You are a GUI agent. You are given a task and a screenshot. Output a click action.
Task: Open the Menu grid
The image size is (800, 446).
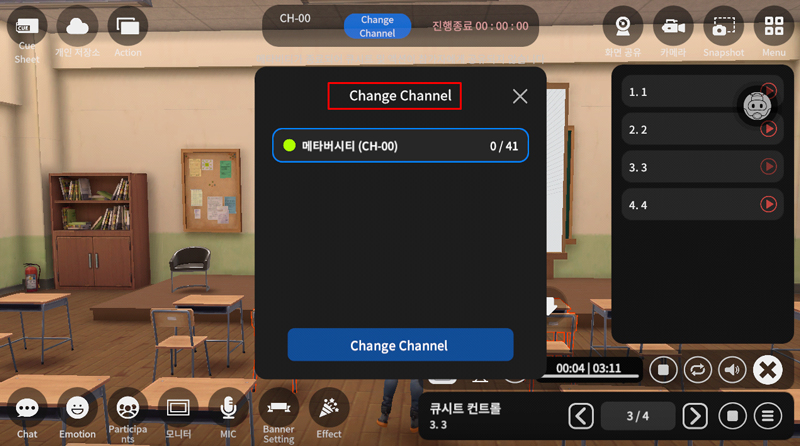[773, 27]
